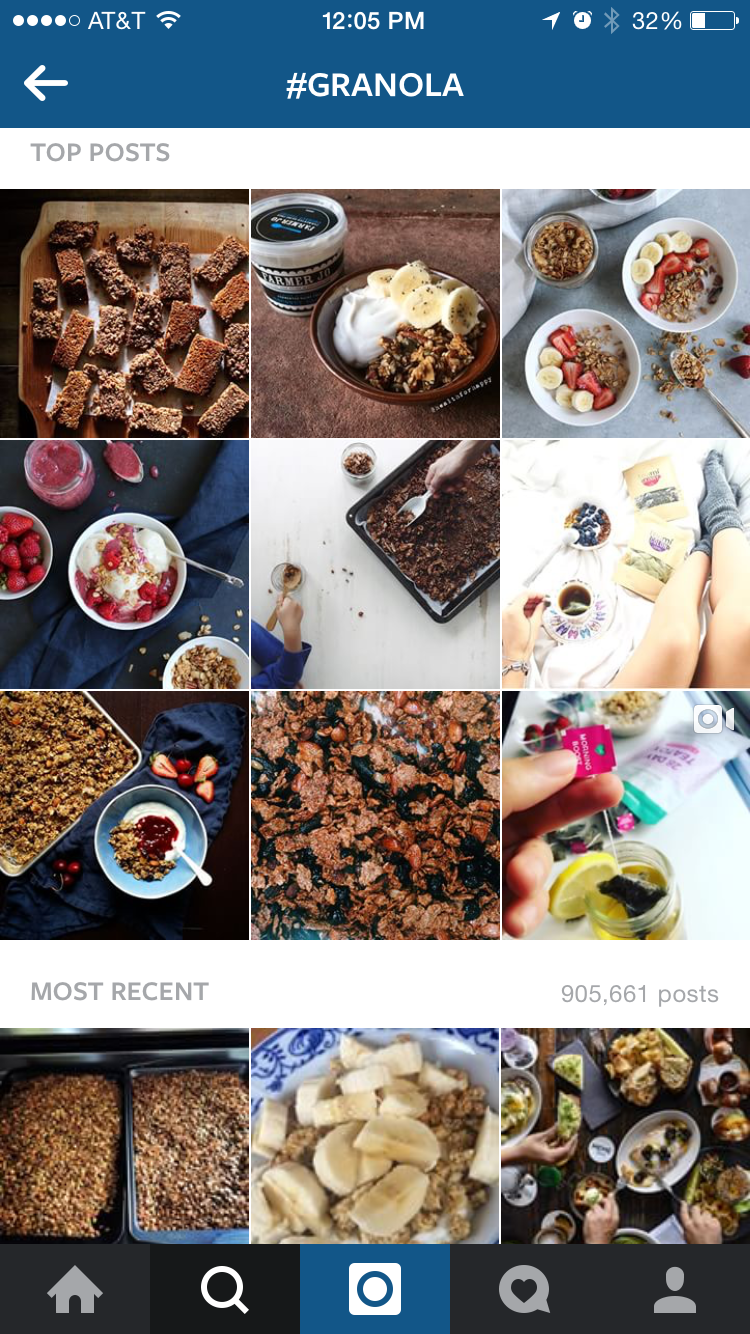Go back from the #GRANOLA page

[x=46, y=84]
